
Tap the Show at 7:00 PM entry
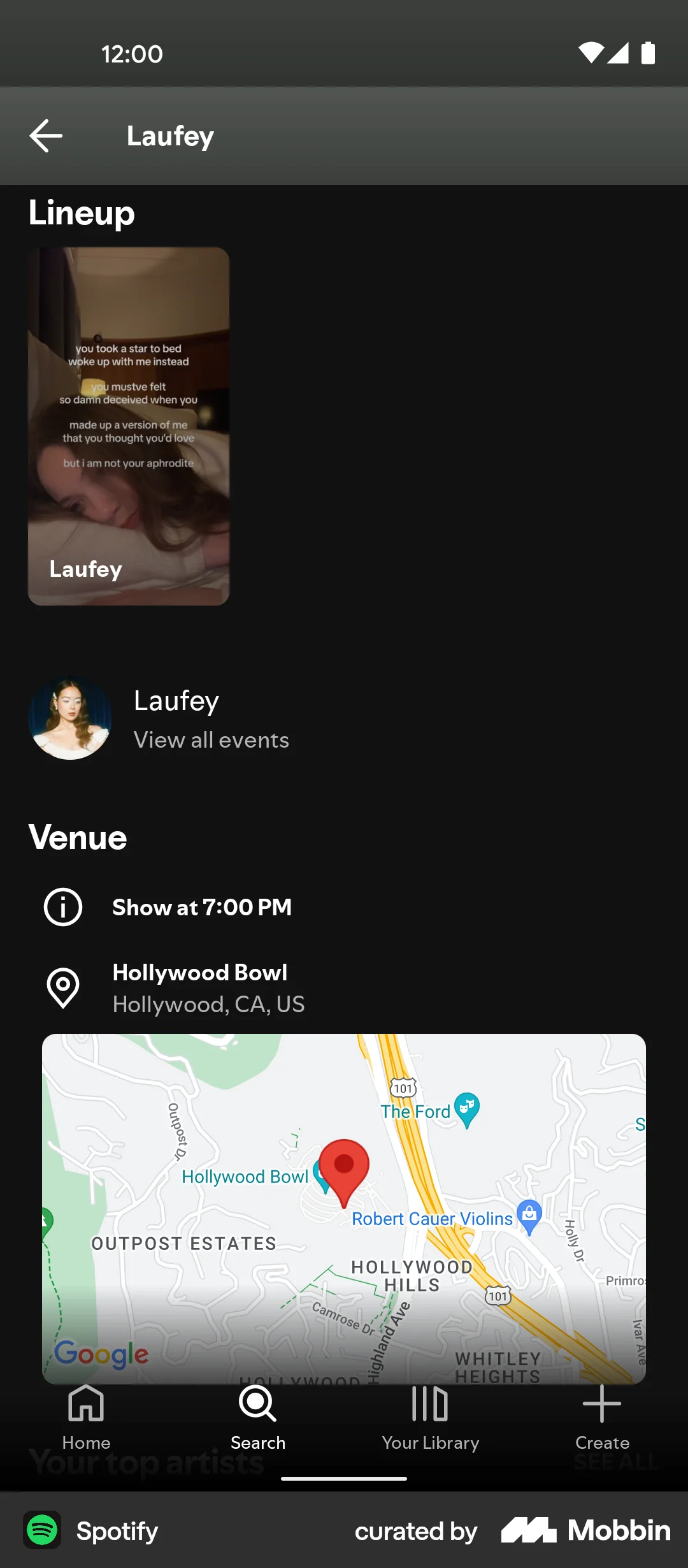tap(201, 906)
